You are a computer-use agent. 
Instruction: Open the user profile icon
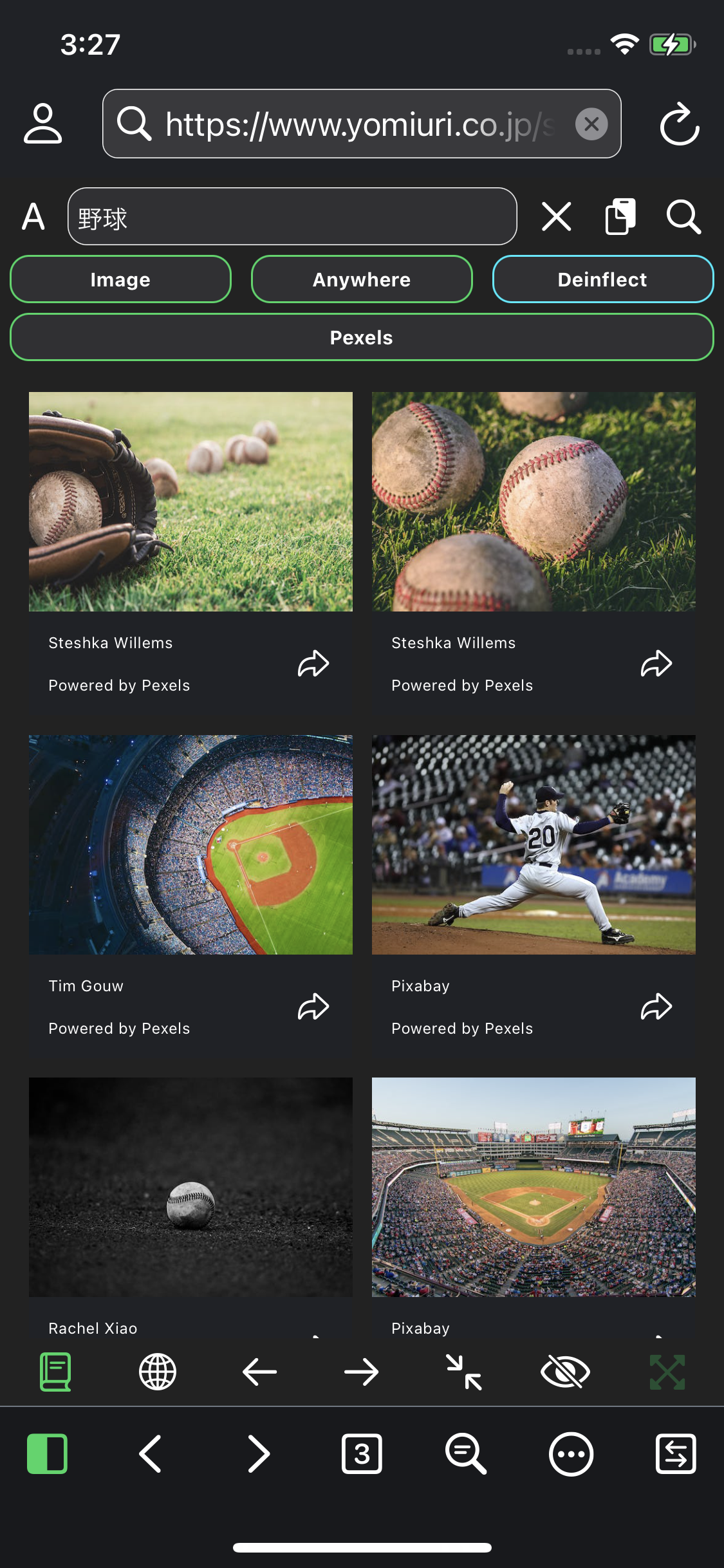coord(42,124)
